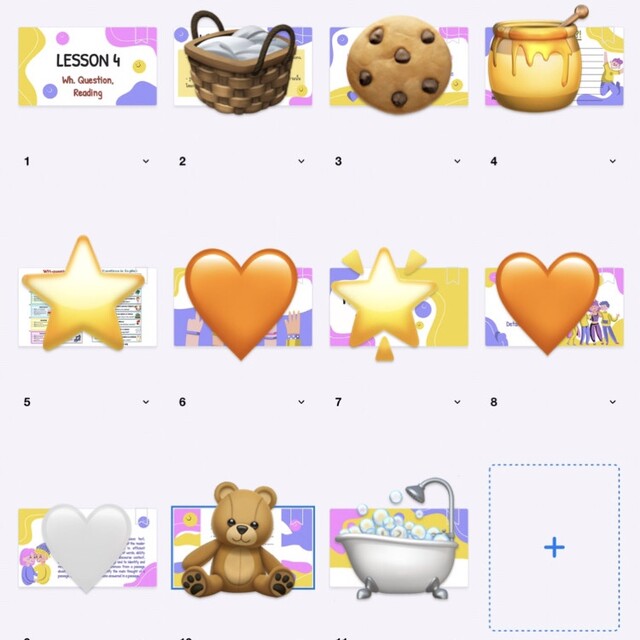Open slide 1 titled Lesson 4
Image resolution: width=640 pixels, height=640 pixels.
coord(88,66)
